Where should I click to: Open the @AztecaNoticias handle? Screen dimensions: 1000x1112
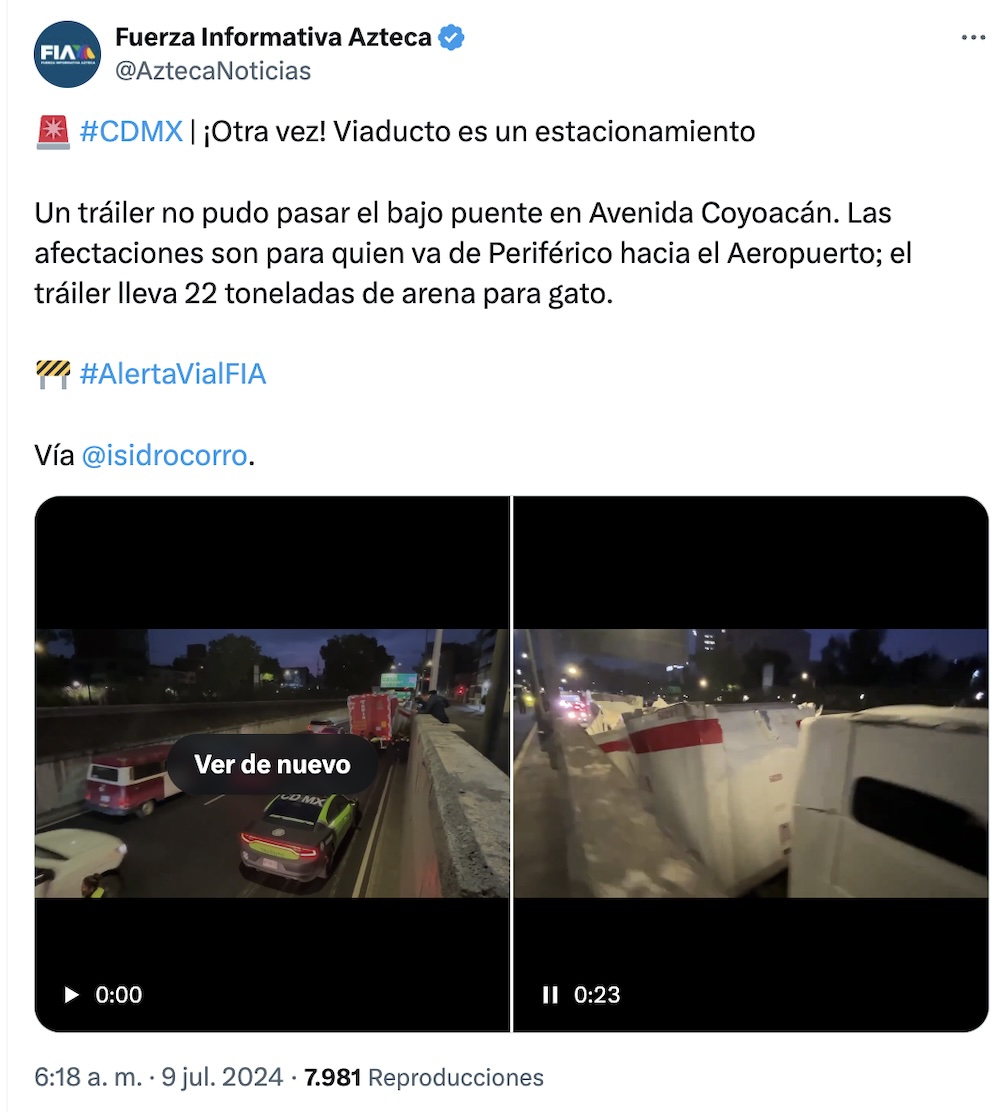(x=213, y=71)
